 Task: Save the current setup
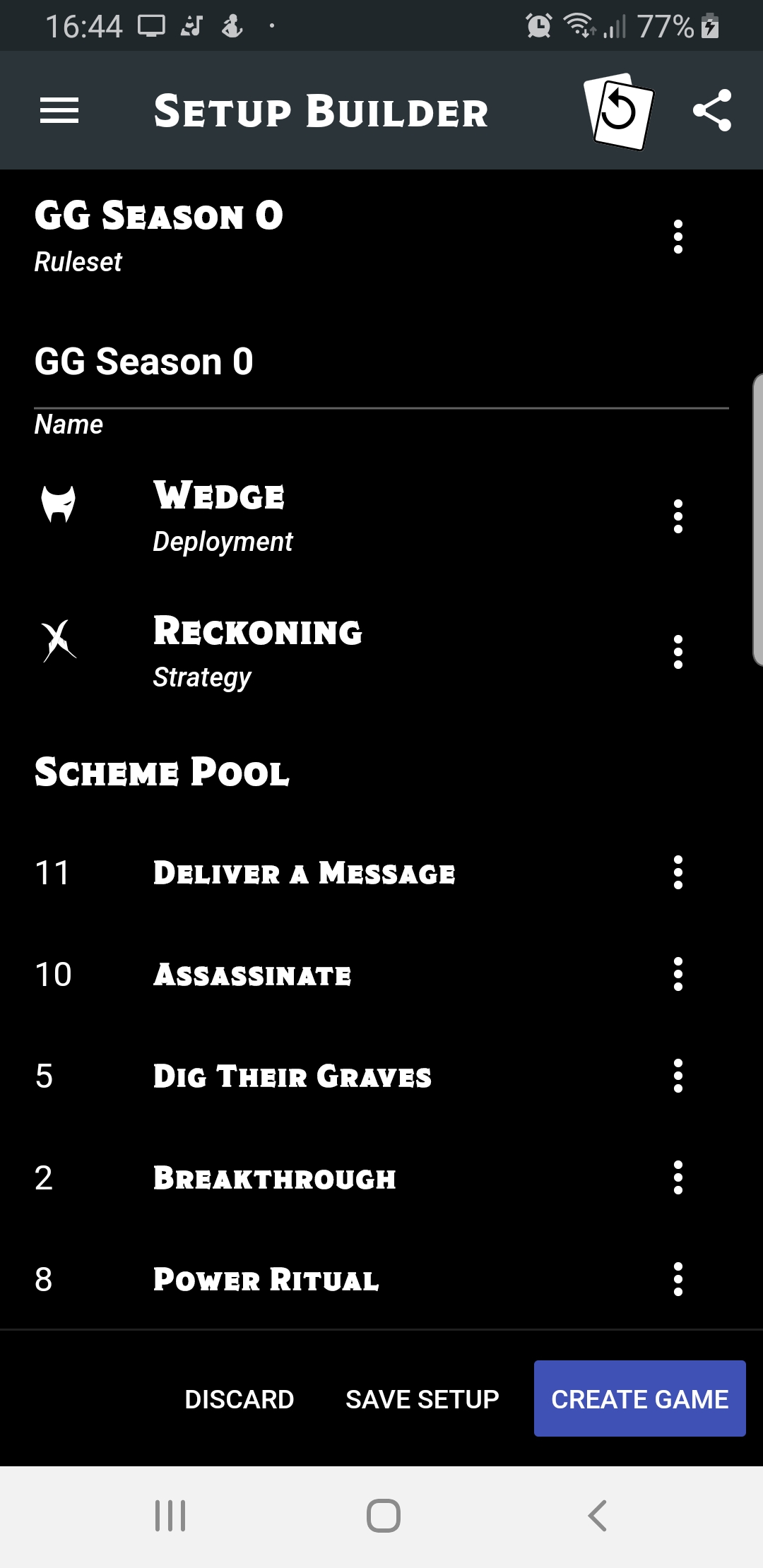(x=422, y=1399)
